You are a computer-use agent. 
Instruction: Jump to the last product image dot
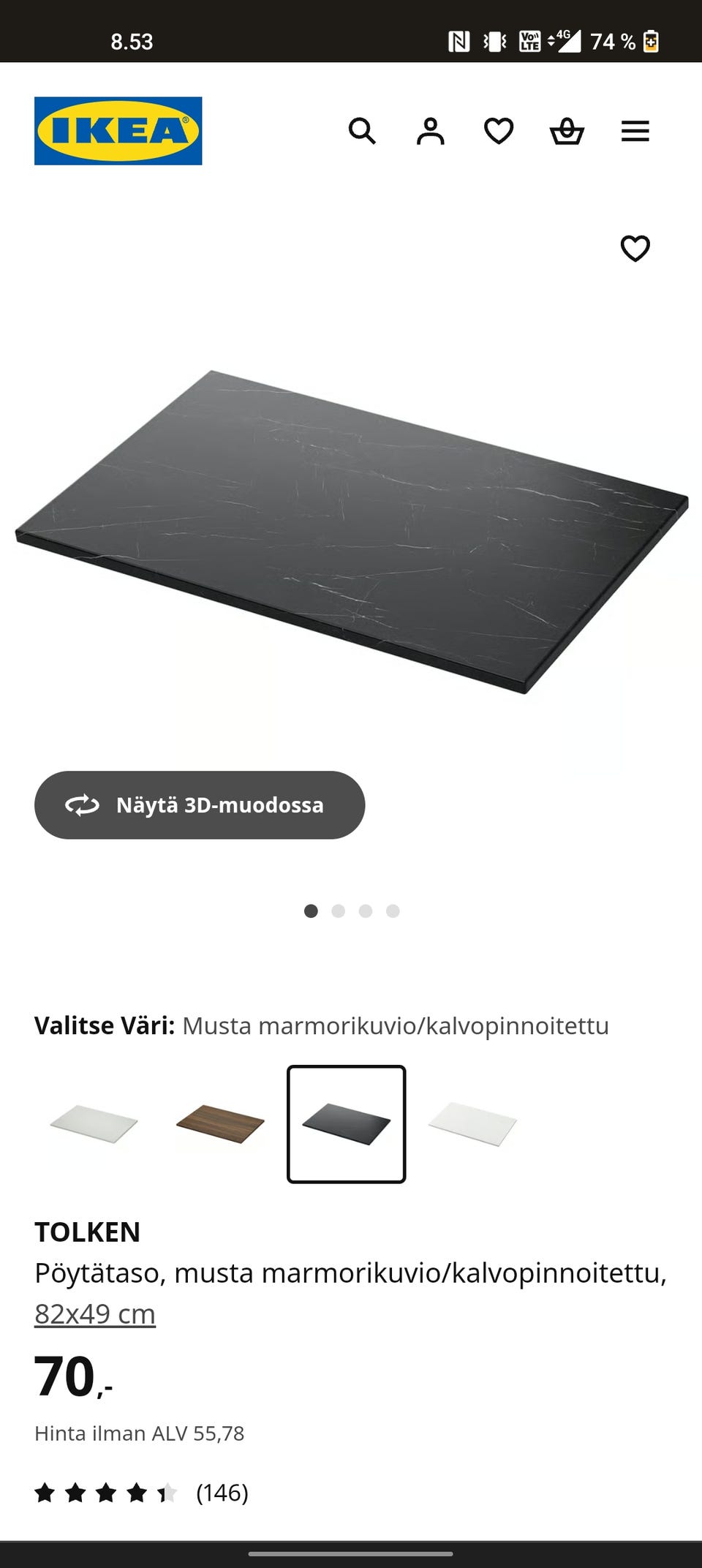393,910
